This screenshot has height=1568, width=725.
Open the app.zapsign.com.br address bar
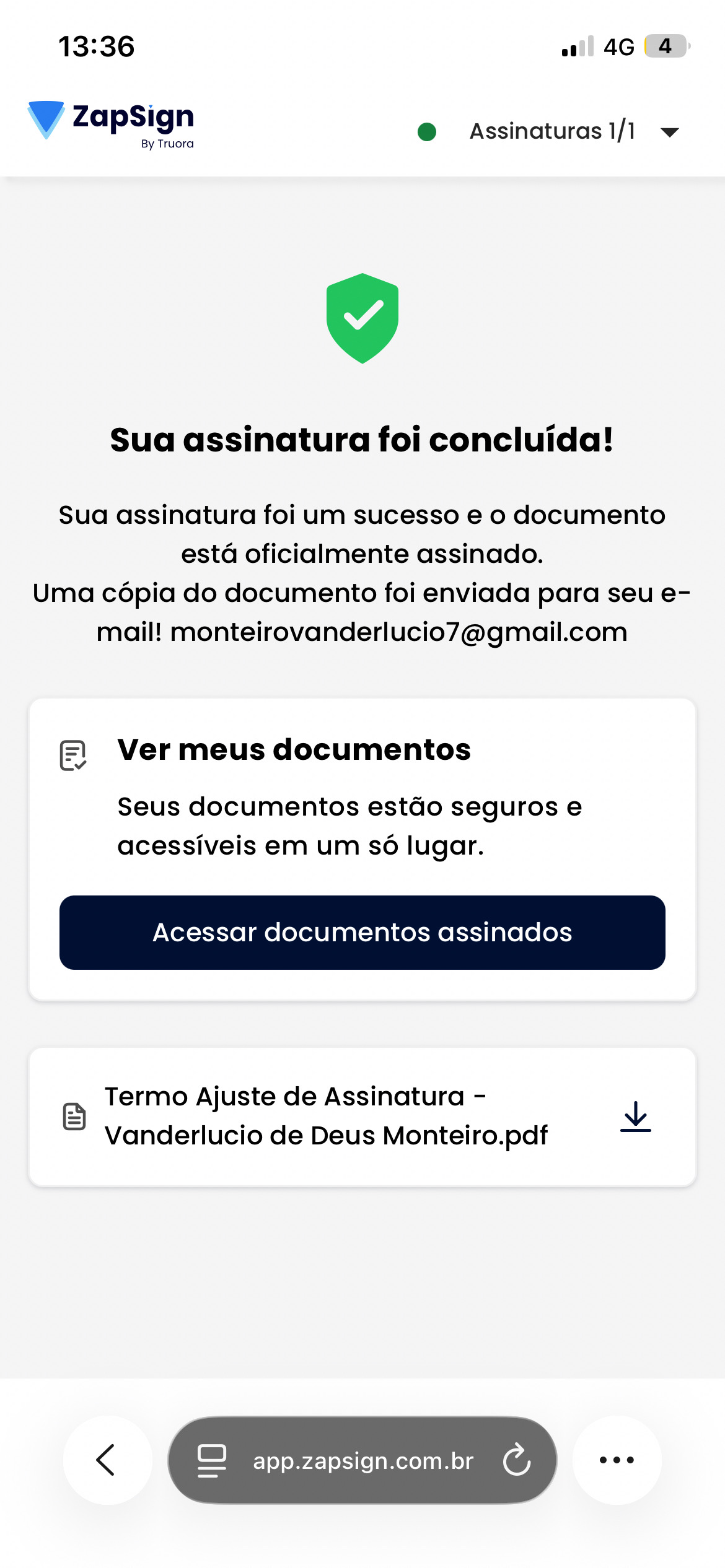(x=362, y=1460)
